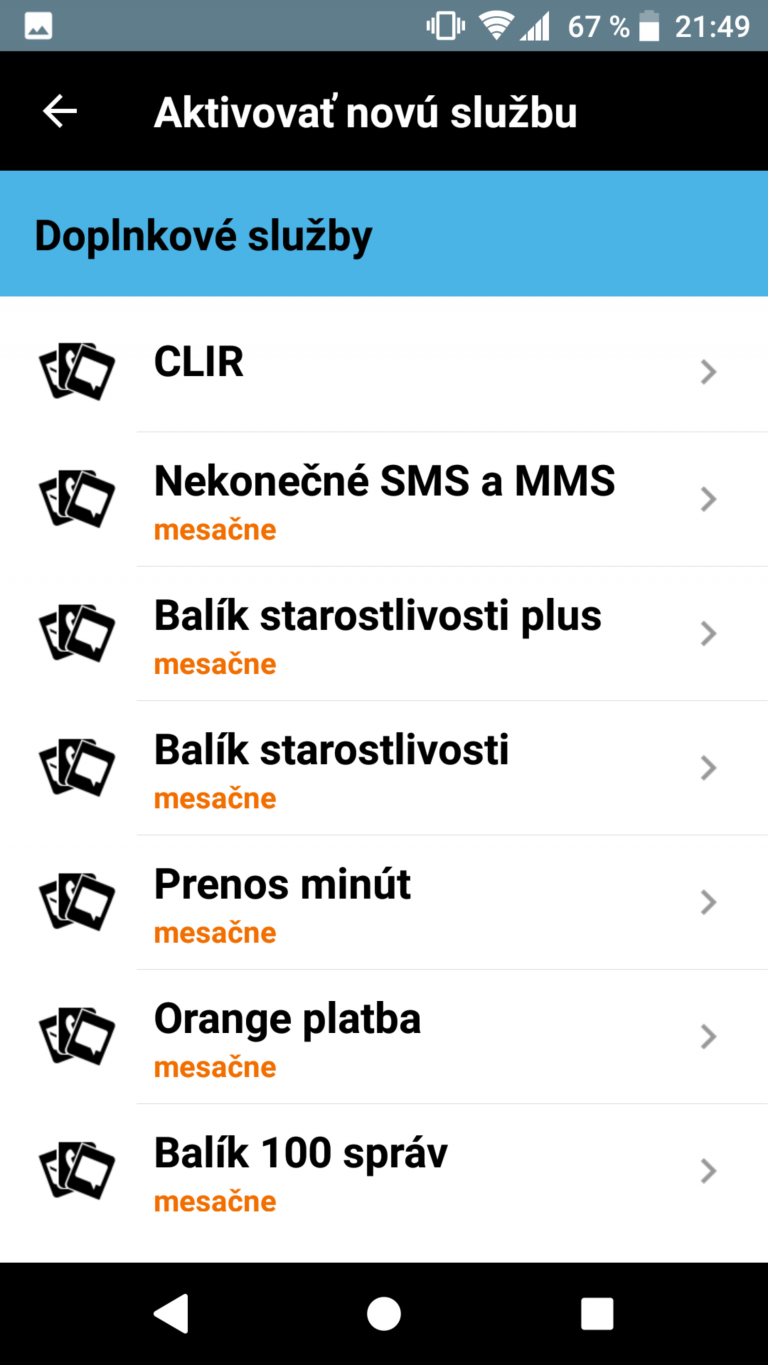
Task: Choose the Prenos minút service
Action: (384, 902)
